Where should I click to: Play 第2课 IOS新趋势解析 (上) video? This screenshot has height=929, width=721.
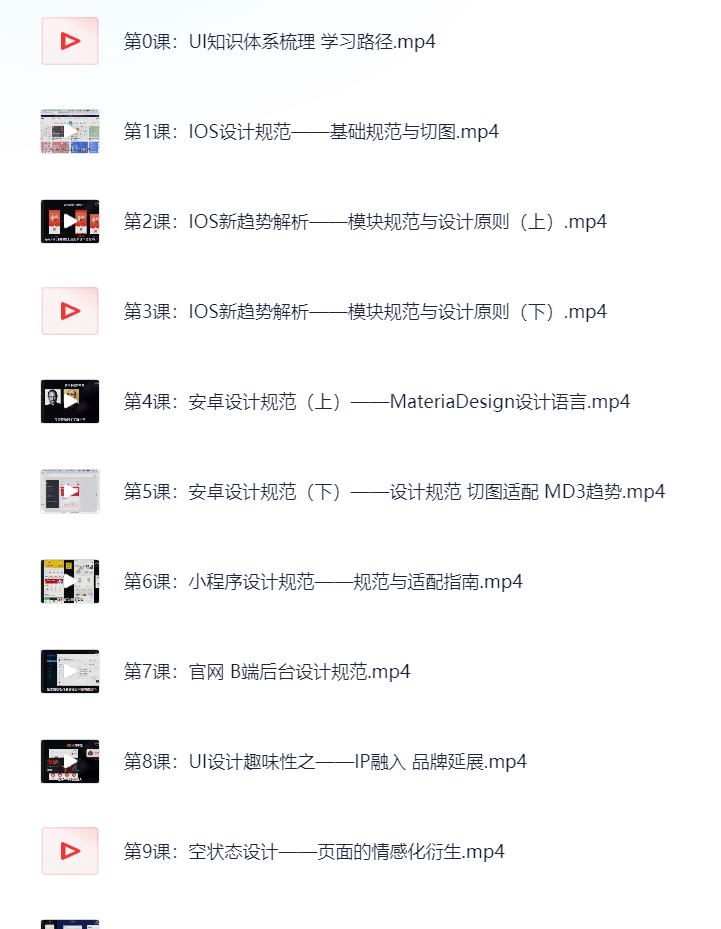[x=70, y=221]
